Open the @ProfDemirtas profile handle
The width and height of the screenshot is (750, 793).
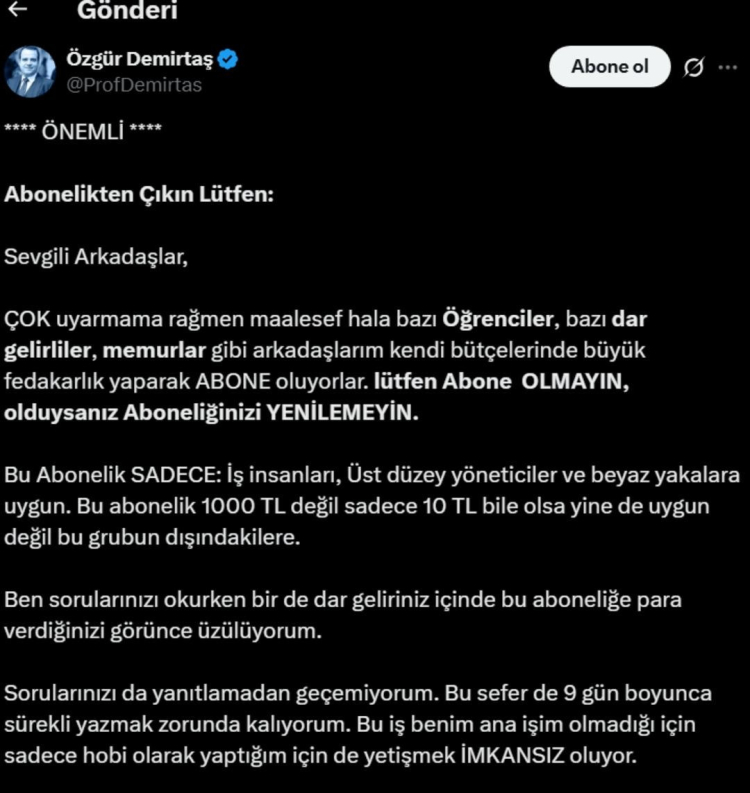[134, 85]
